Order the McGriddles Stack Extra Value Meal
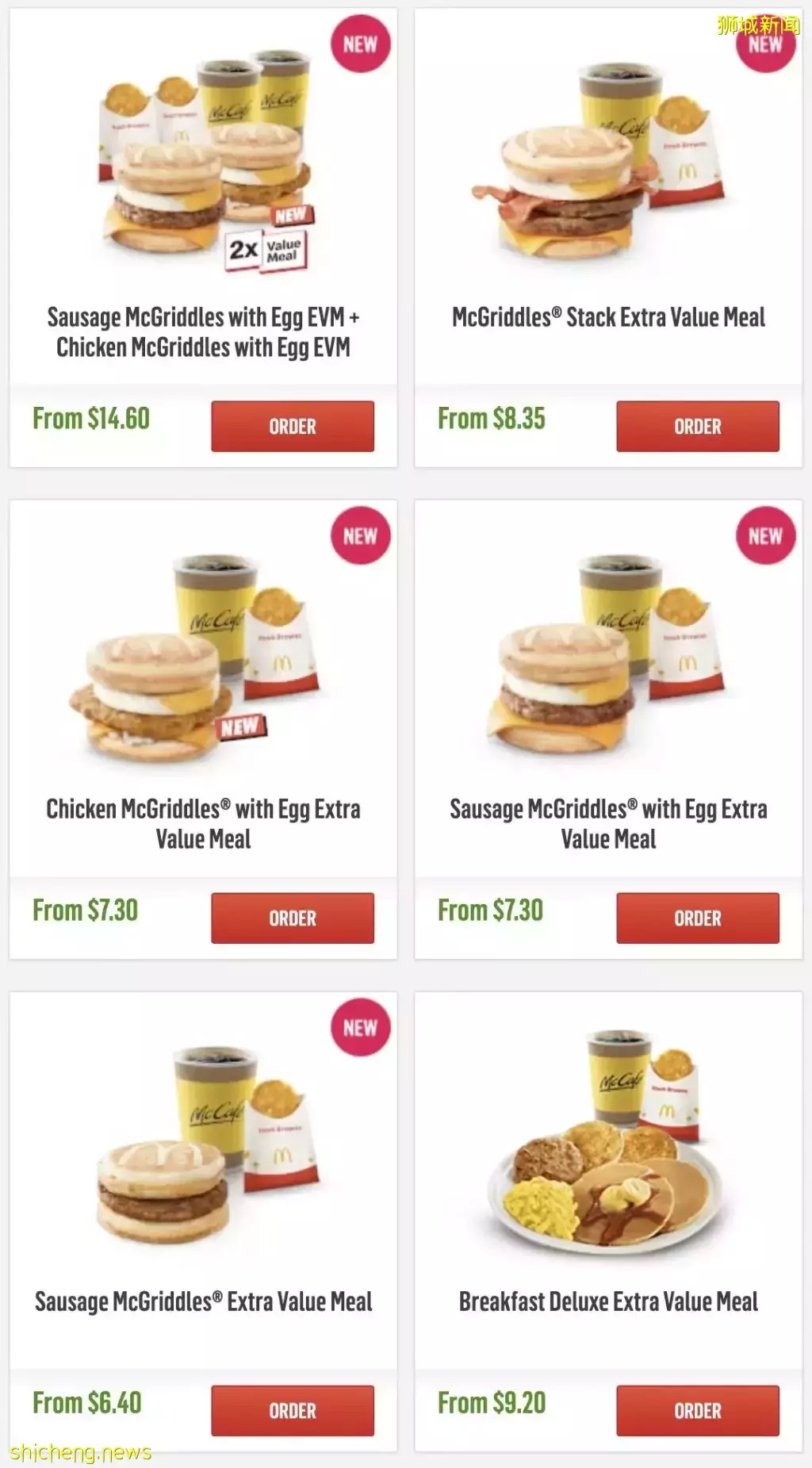Screen dimensions: 812x1468 coord(698,426)
